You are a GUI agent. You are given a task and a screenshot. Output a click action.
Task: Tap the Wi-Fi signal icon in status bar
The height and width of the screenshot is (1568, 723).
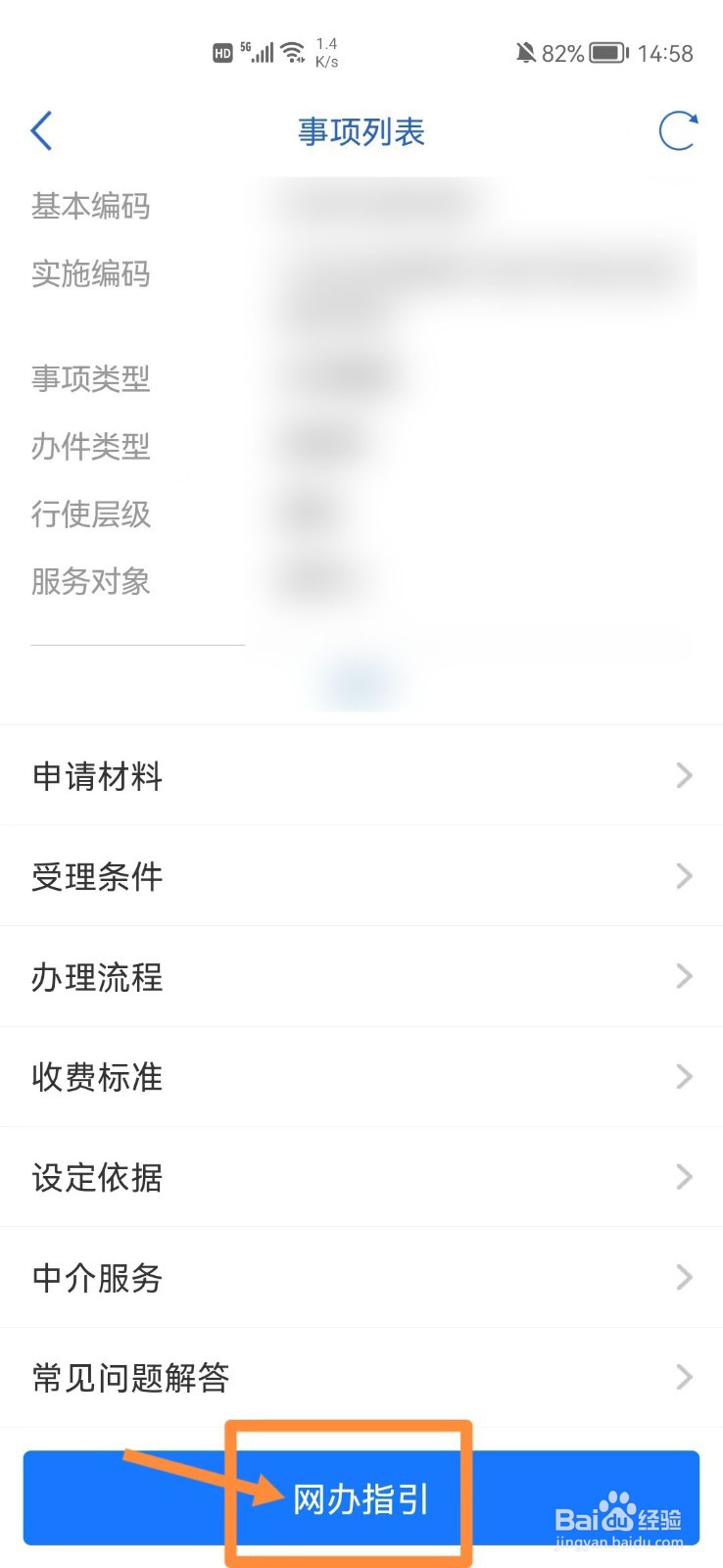point(291,51)
